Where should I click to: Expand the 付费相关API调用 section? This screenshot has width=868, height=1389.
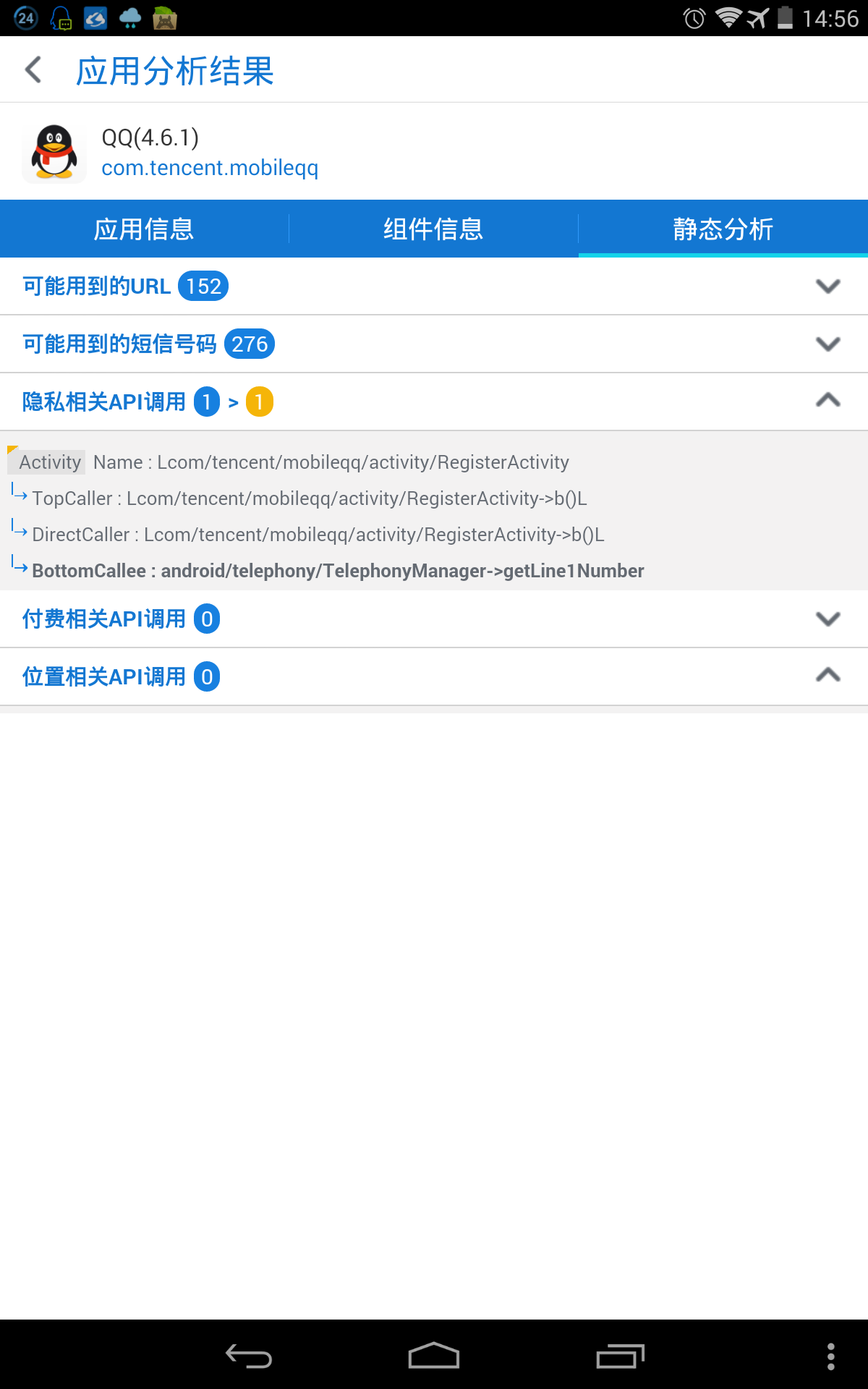coord(434,619)
